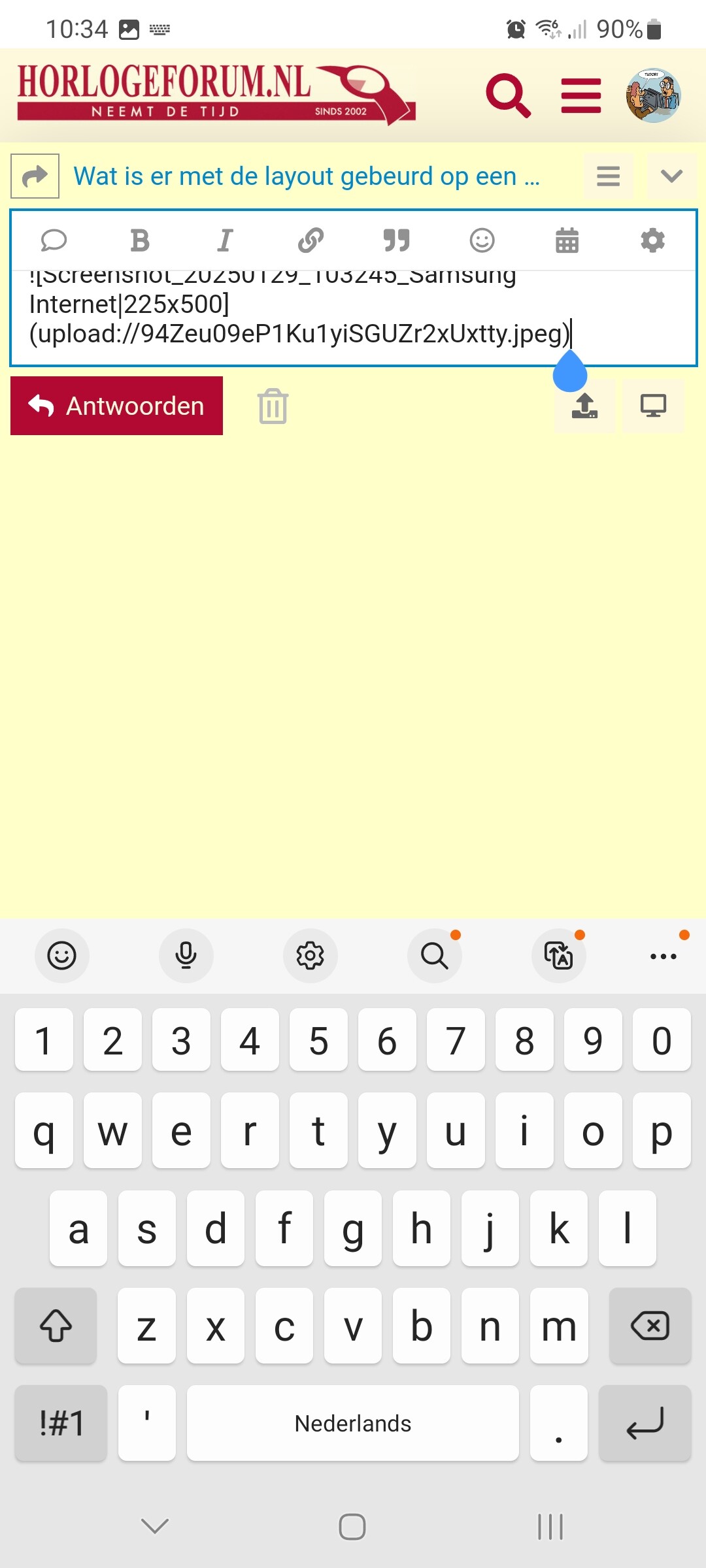706x1568 pixels.
Task: Tap the Horlogeforum.nl logo
Action: (x=216, y=95)
